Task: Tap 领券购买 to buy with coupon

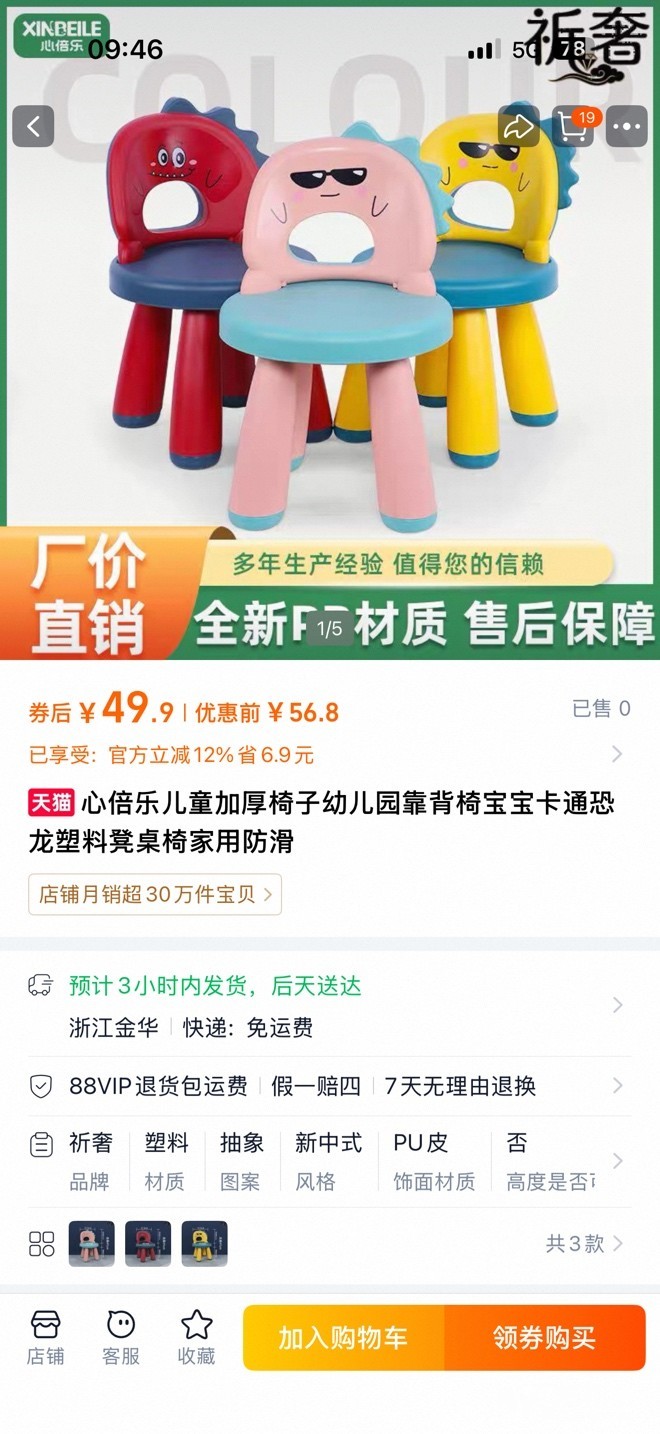Action: pyautogui.click(x=545, y=1338)
